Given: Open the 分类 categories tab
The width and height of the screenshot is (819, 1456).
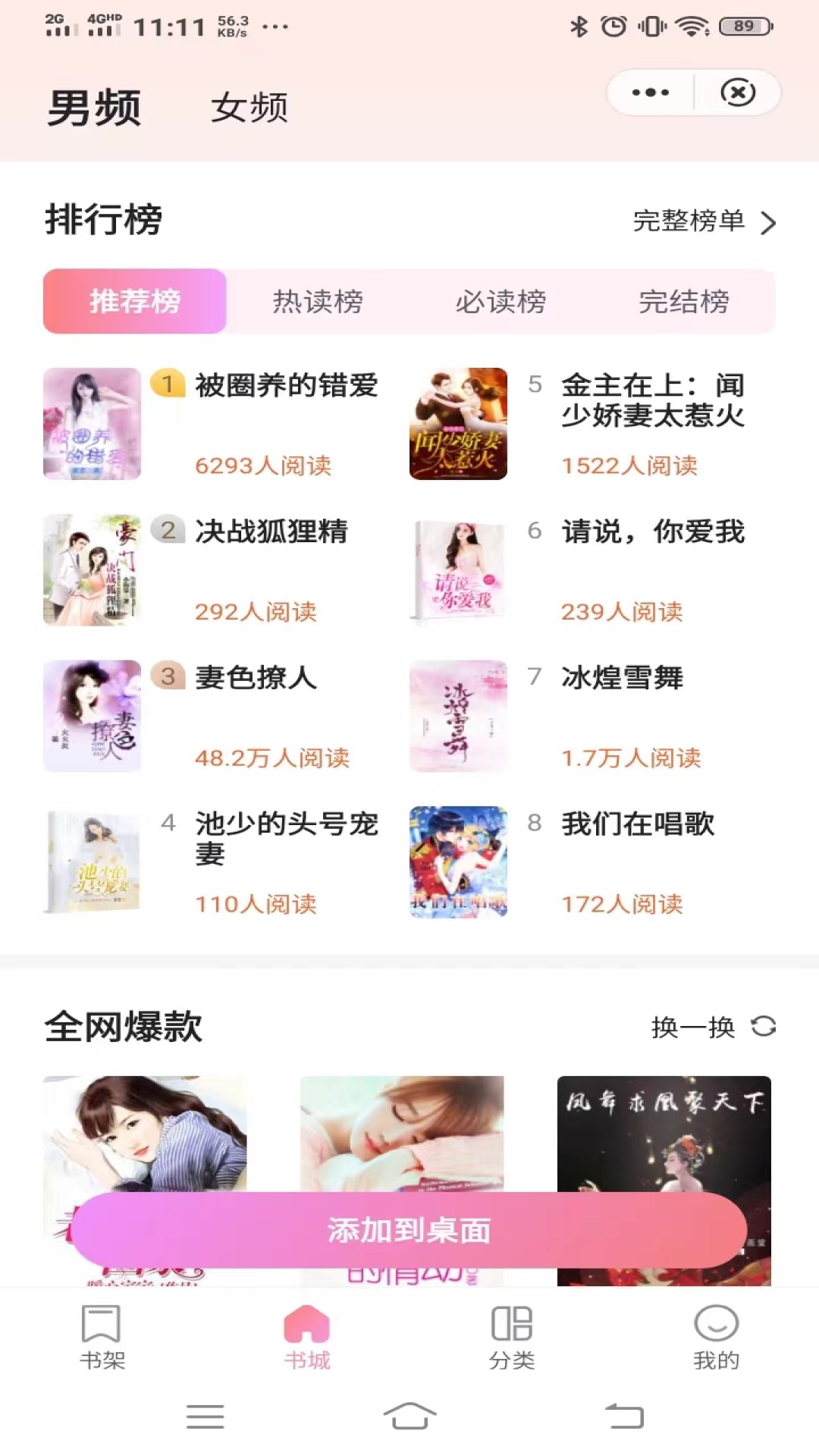Looking at the screenshot, I should (x=512, y=1338).
